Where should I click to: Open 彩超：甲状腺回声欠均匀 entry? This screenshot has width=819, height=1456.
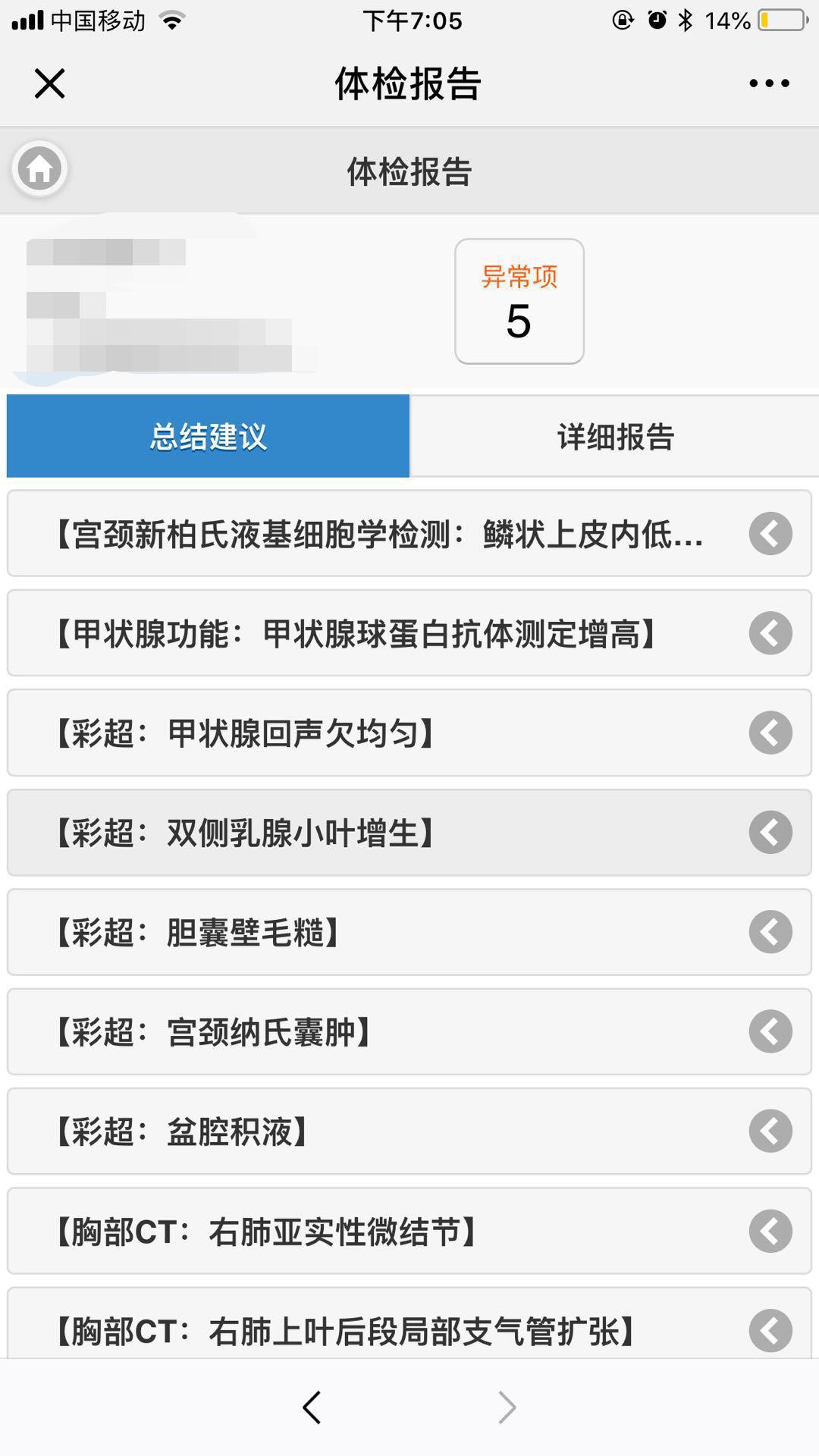pyautogui.click(x=409, y=733)
